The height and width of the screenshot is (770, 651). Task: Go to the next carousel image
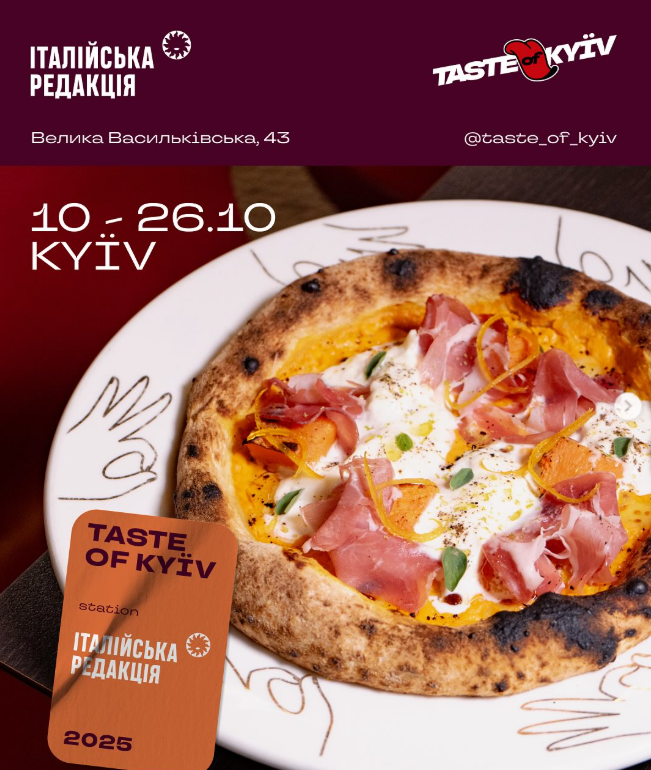tap(628, 405)
